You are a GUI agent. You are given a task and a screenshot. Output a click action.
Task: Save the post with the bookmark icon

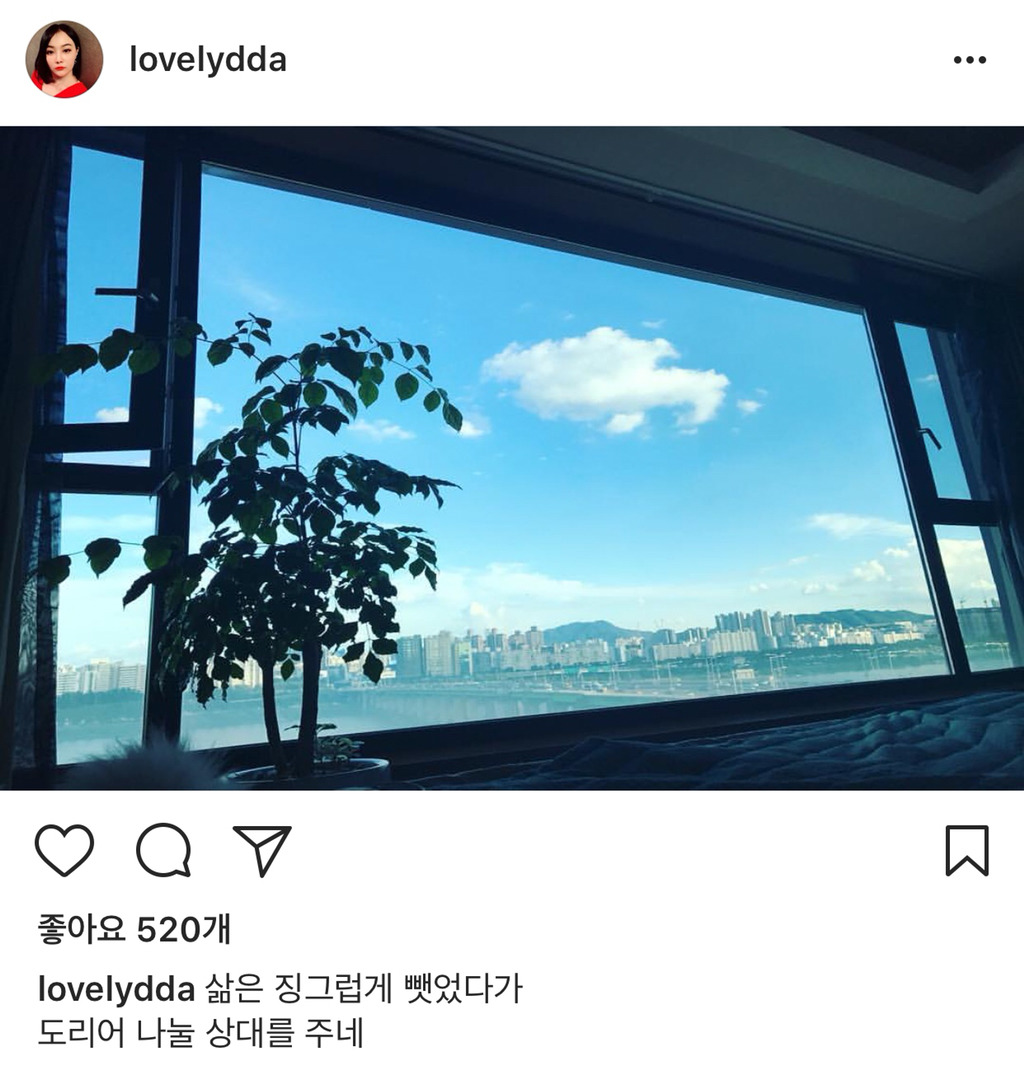(x=967, y=851)
